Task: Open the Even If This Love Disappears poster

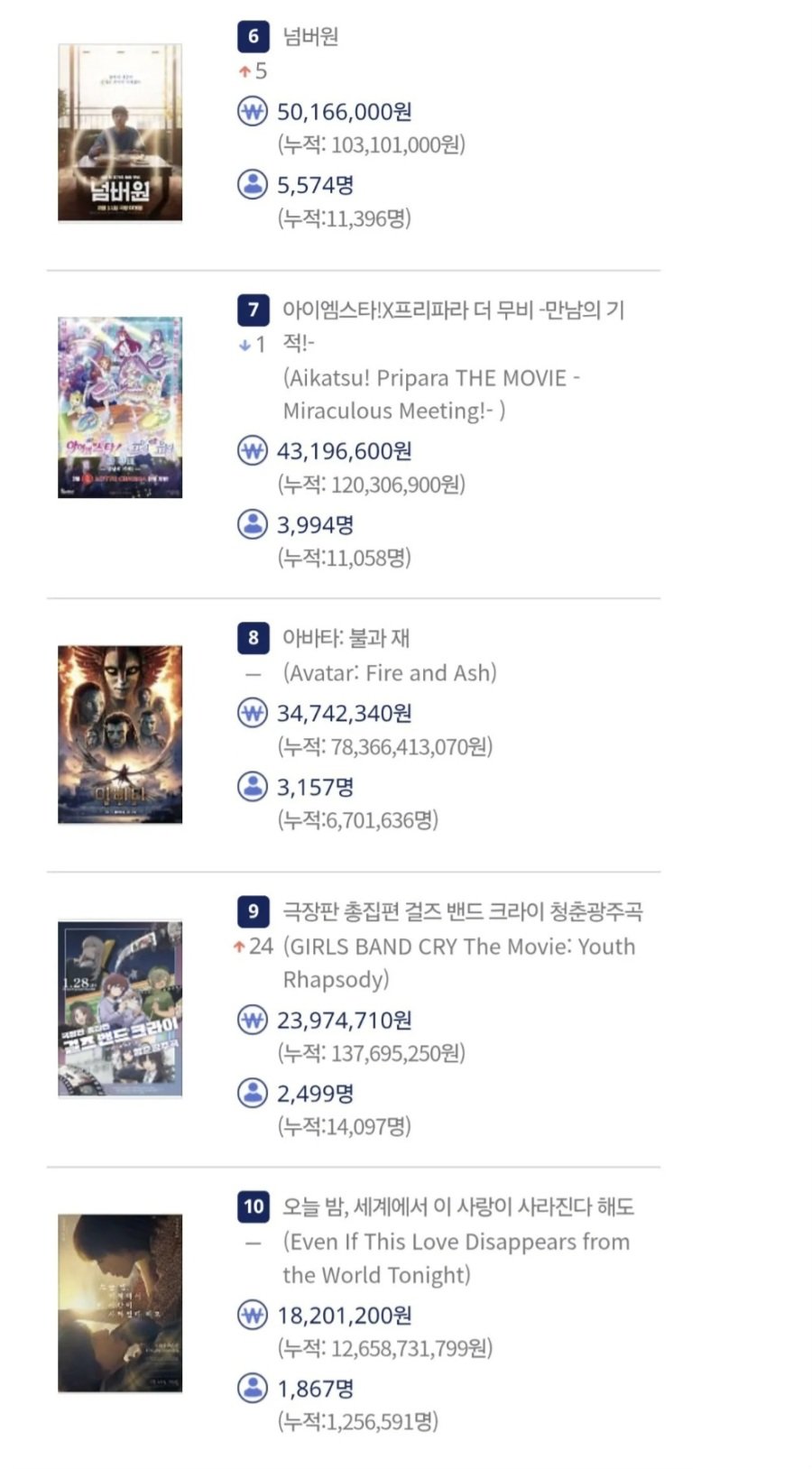Action: pyautogui.click(x=120, y=1303)
